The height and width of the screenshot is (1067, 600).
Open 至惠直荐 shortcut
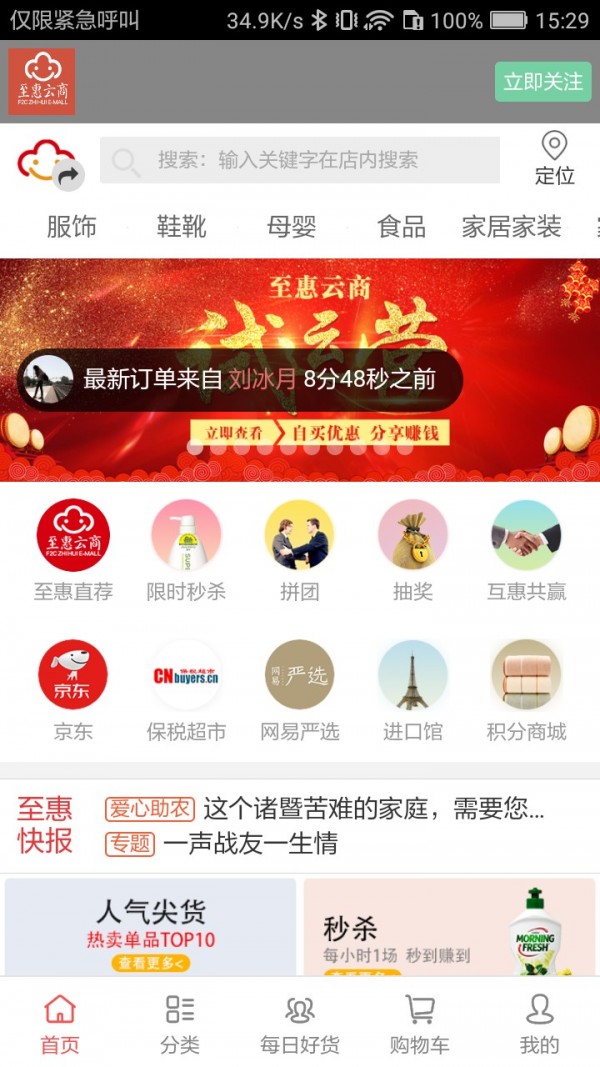pyautogui.click(x=73, y=550)
